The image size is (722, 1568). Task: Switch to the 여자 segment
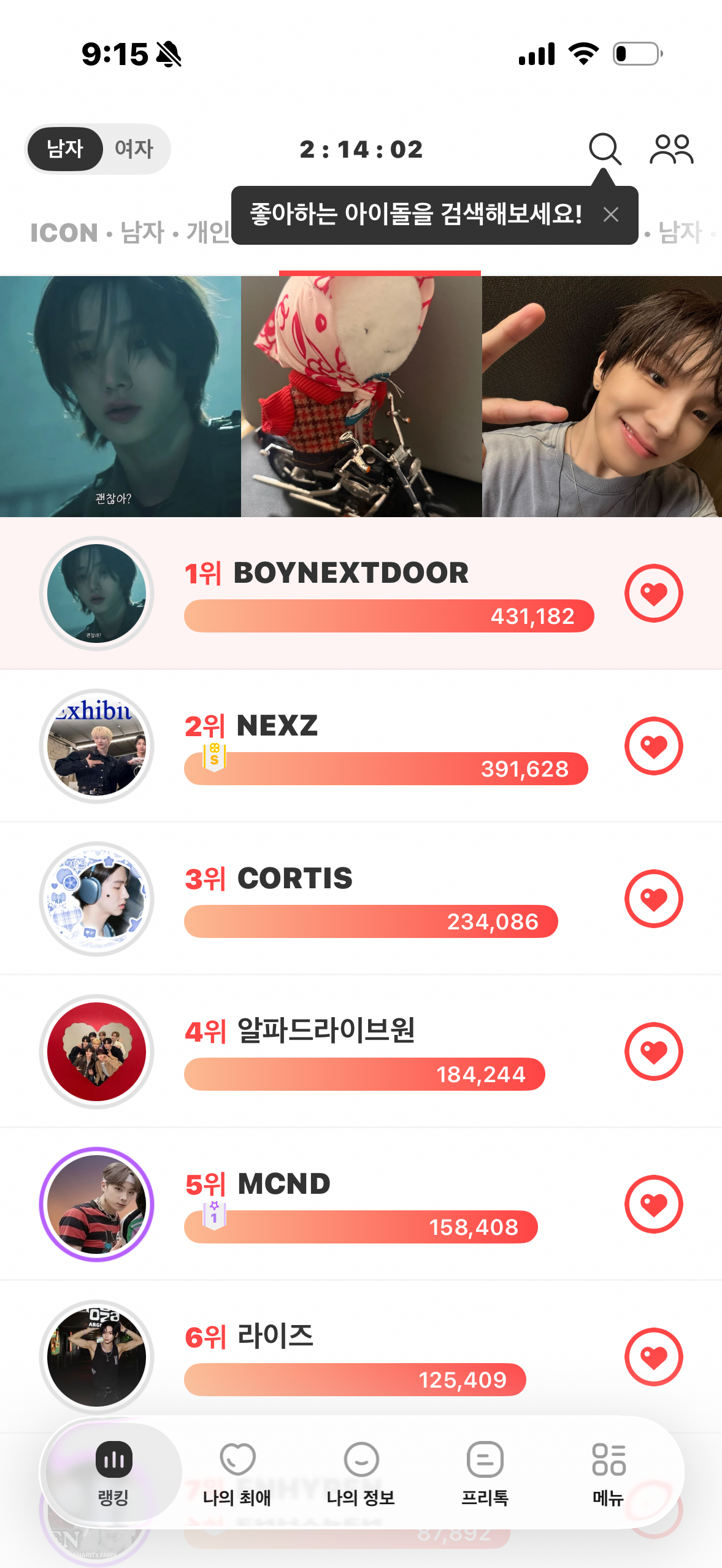(134, 149)
